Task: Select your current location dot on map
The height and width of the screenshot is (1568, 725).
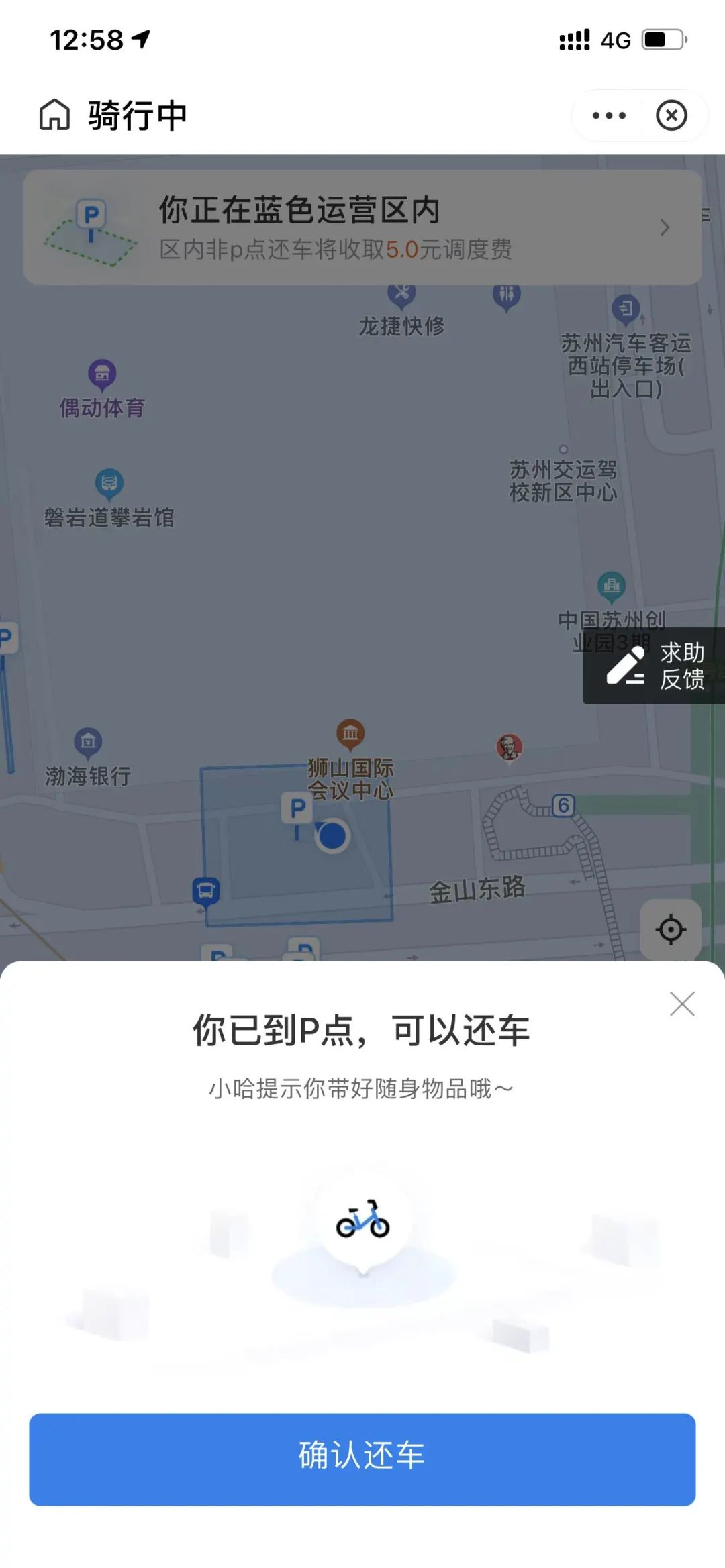Action: [333, 836]
